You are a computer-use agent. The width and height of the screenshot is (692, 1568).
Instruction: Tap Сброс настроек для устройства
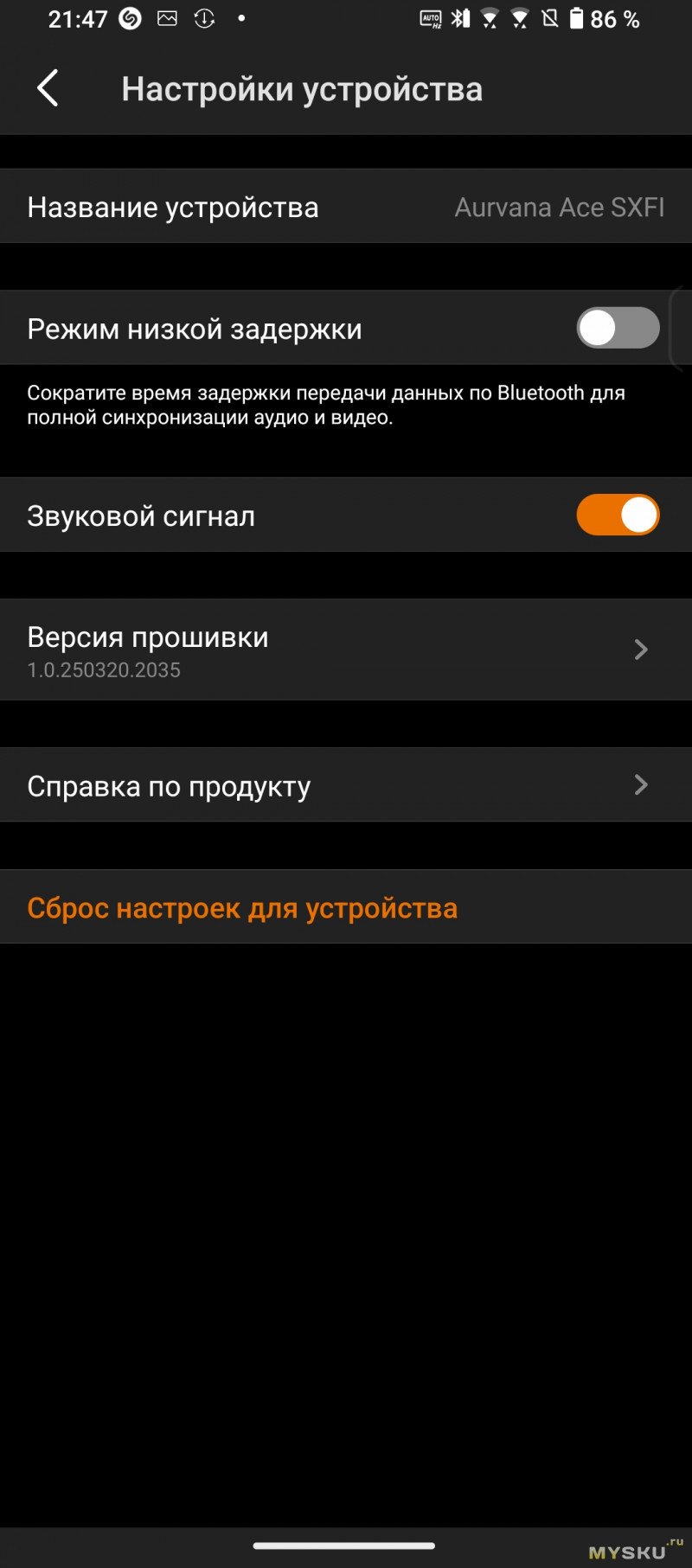click(x=243, y=908)
